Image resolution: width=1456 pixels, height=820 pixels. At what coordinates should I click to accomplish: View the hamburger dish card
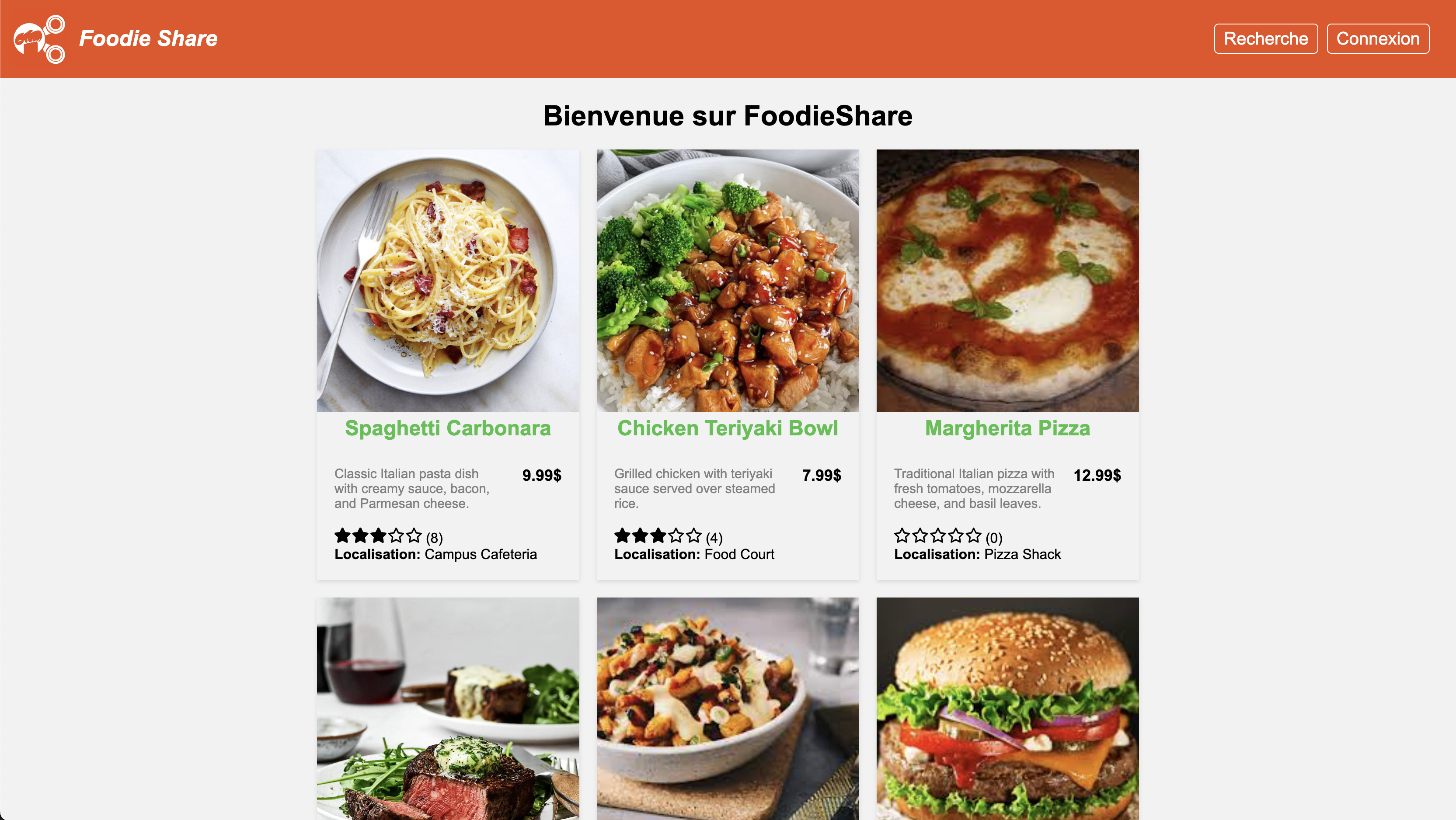click(x=1007, y=706)
